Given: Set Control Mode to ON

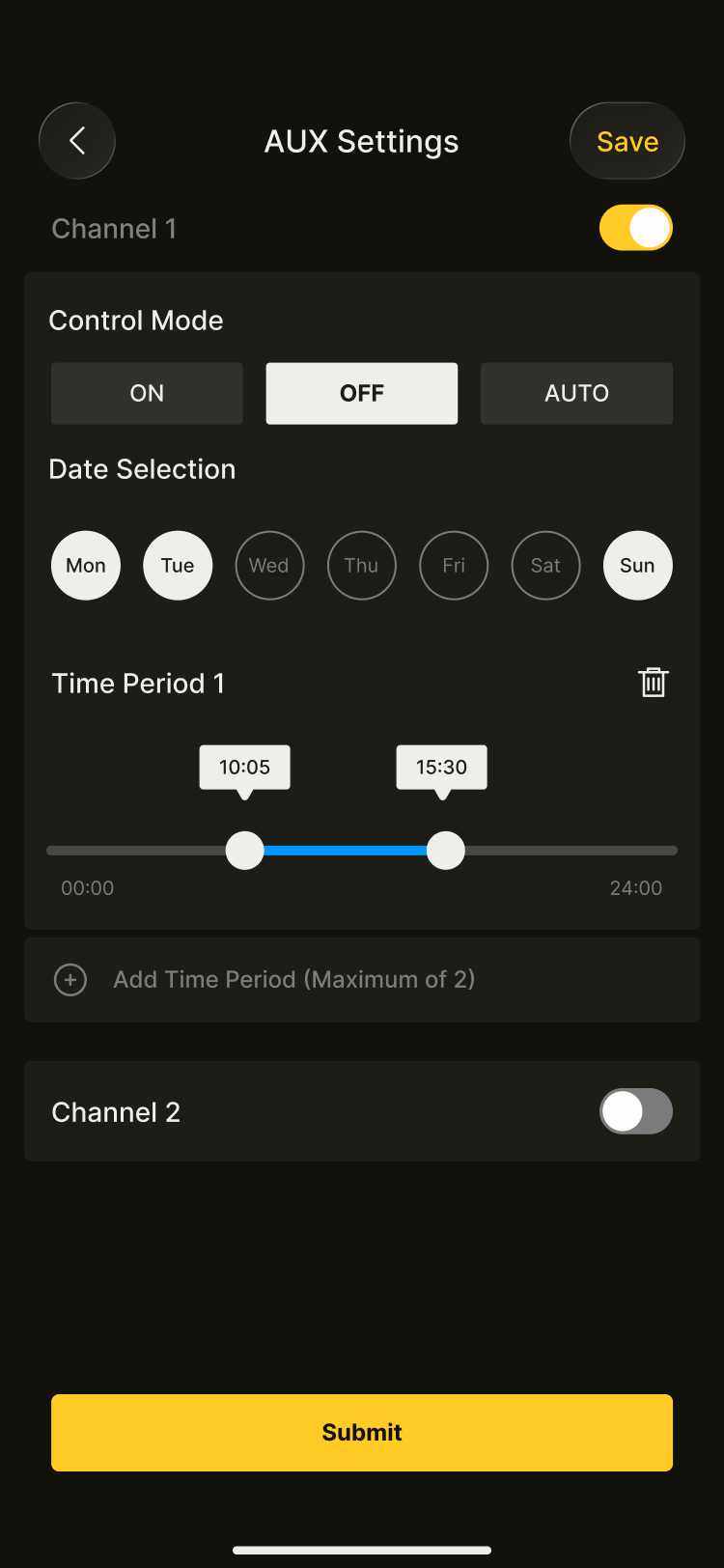Looking at the screenshot, I should click(147, 393).
